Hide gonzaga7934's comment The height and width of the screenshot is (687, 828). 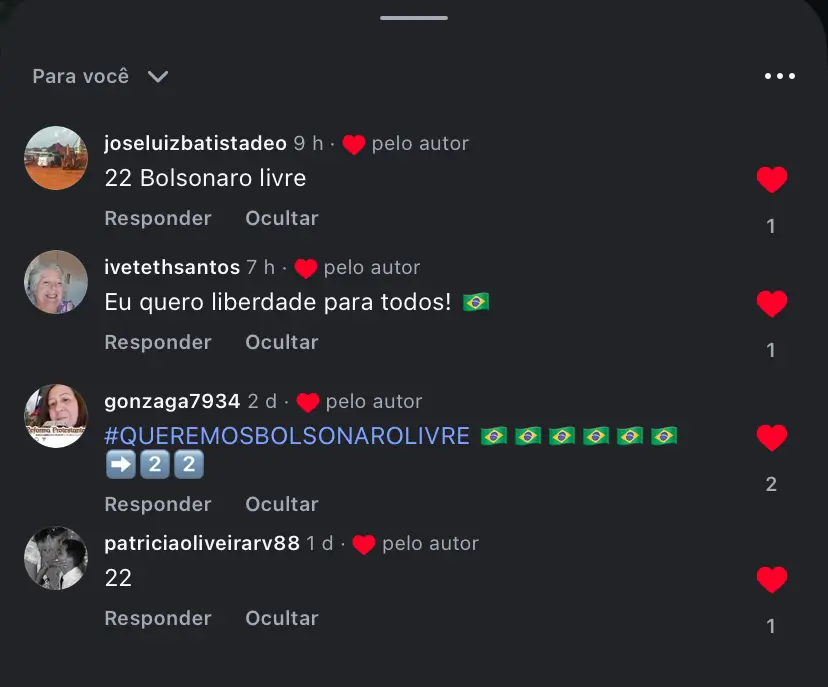click(282, 504)
